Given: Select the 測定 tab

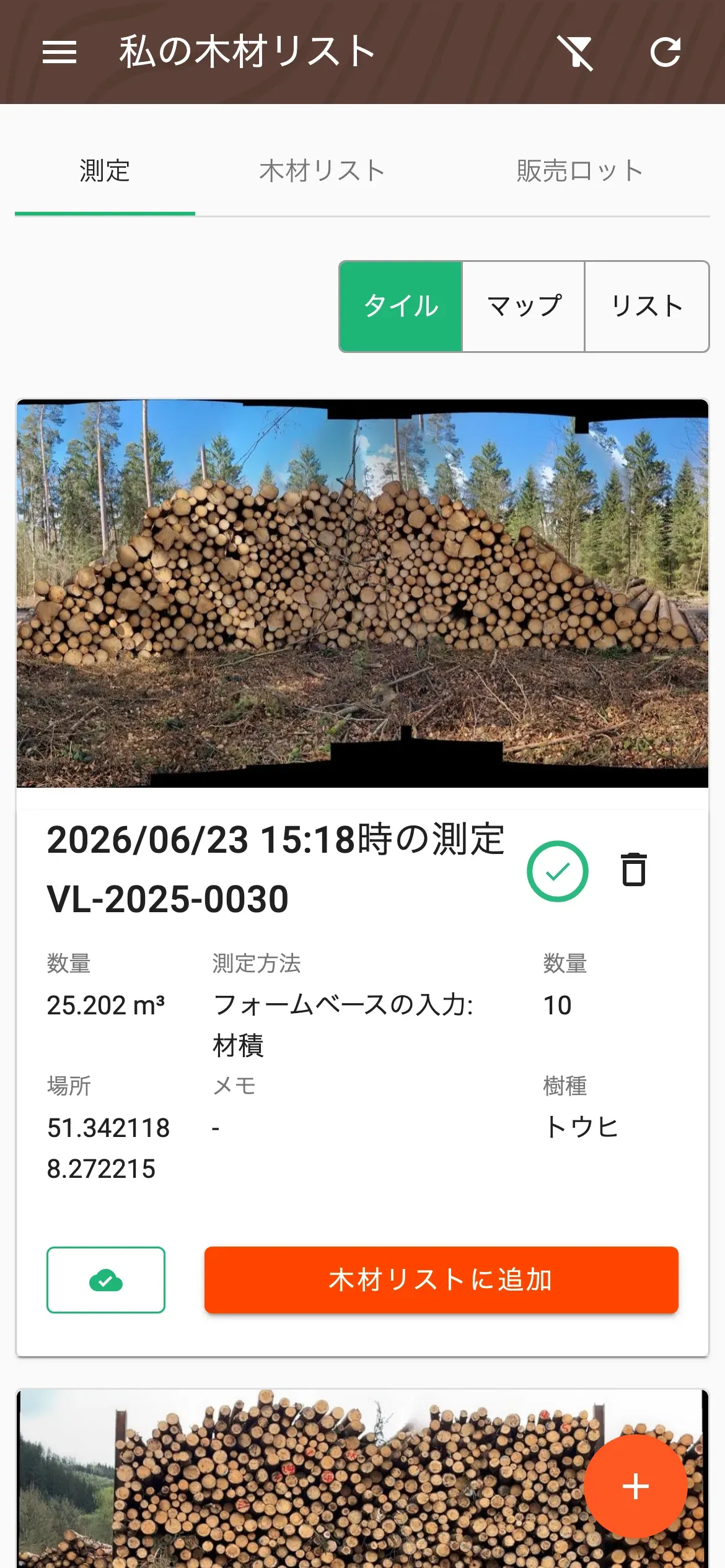Looking at the screenshot, I should point(105,171).
